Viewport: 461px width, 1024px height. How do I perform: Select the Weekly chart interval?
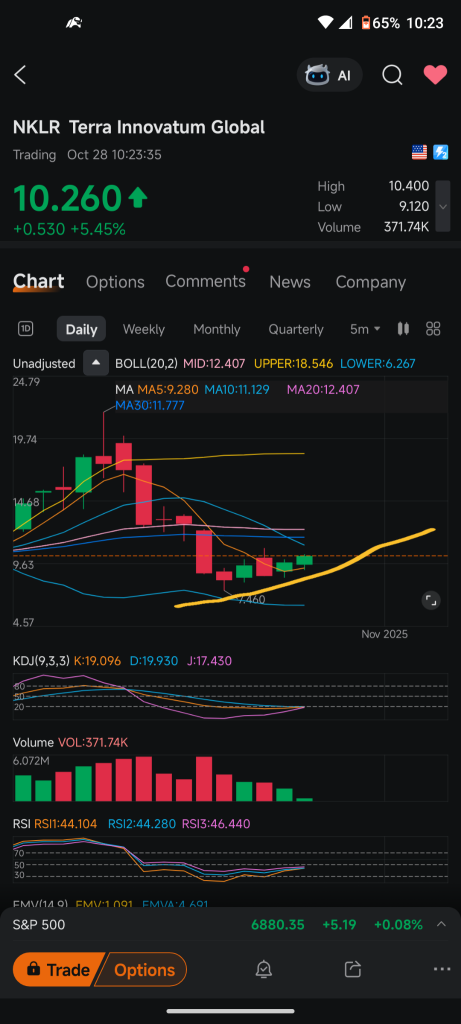coord(144,329)
